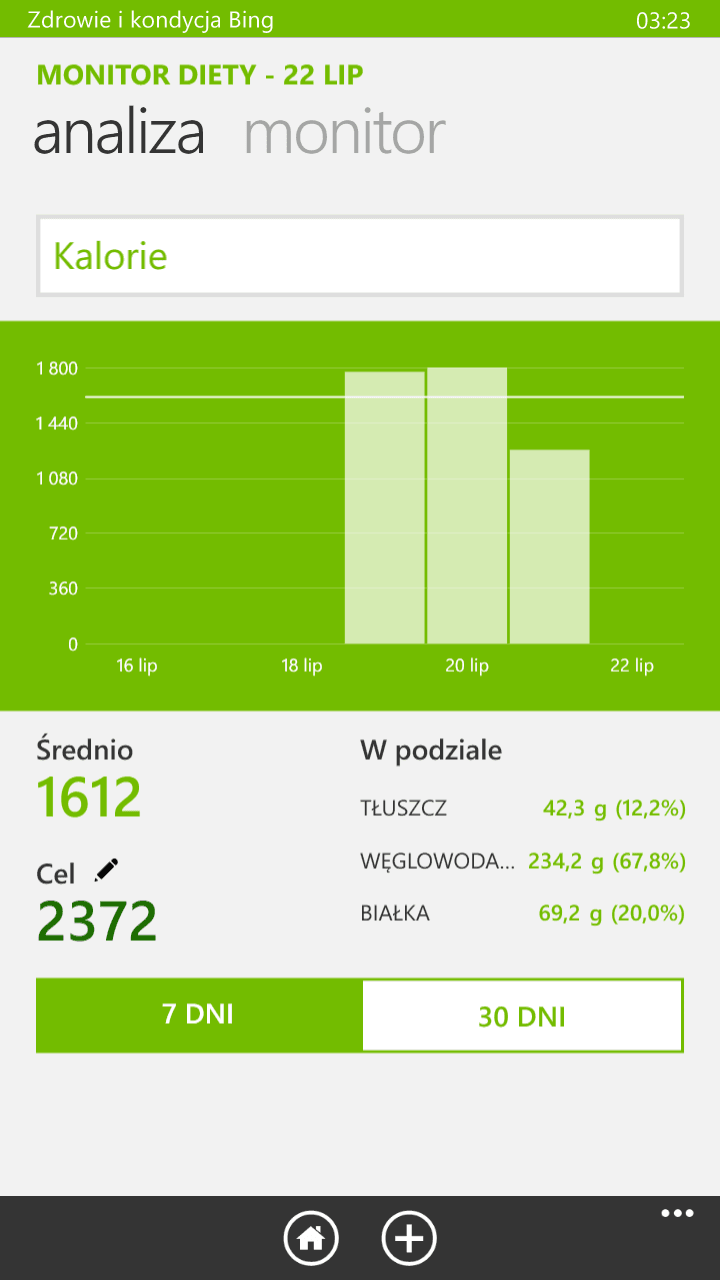Screen dimensions: 720x1280
Task: Expand the three-dot app bar menu
Action: (677, 1214)
